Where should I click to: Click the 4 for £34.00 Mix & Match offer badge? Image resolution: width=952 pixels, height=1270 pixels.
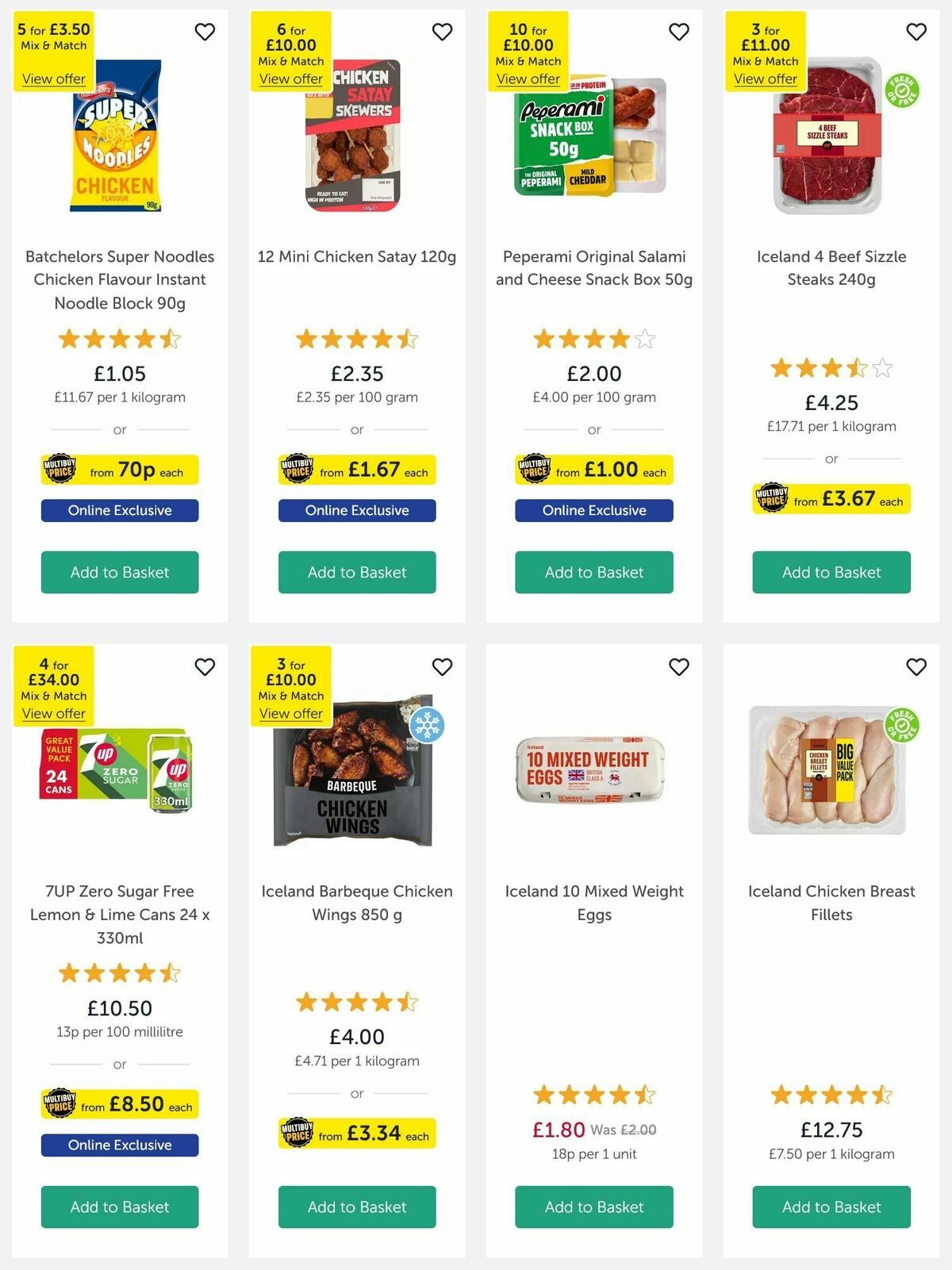52,680
